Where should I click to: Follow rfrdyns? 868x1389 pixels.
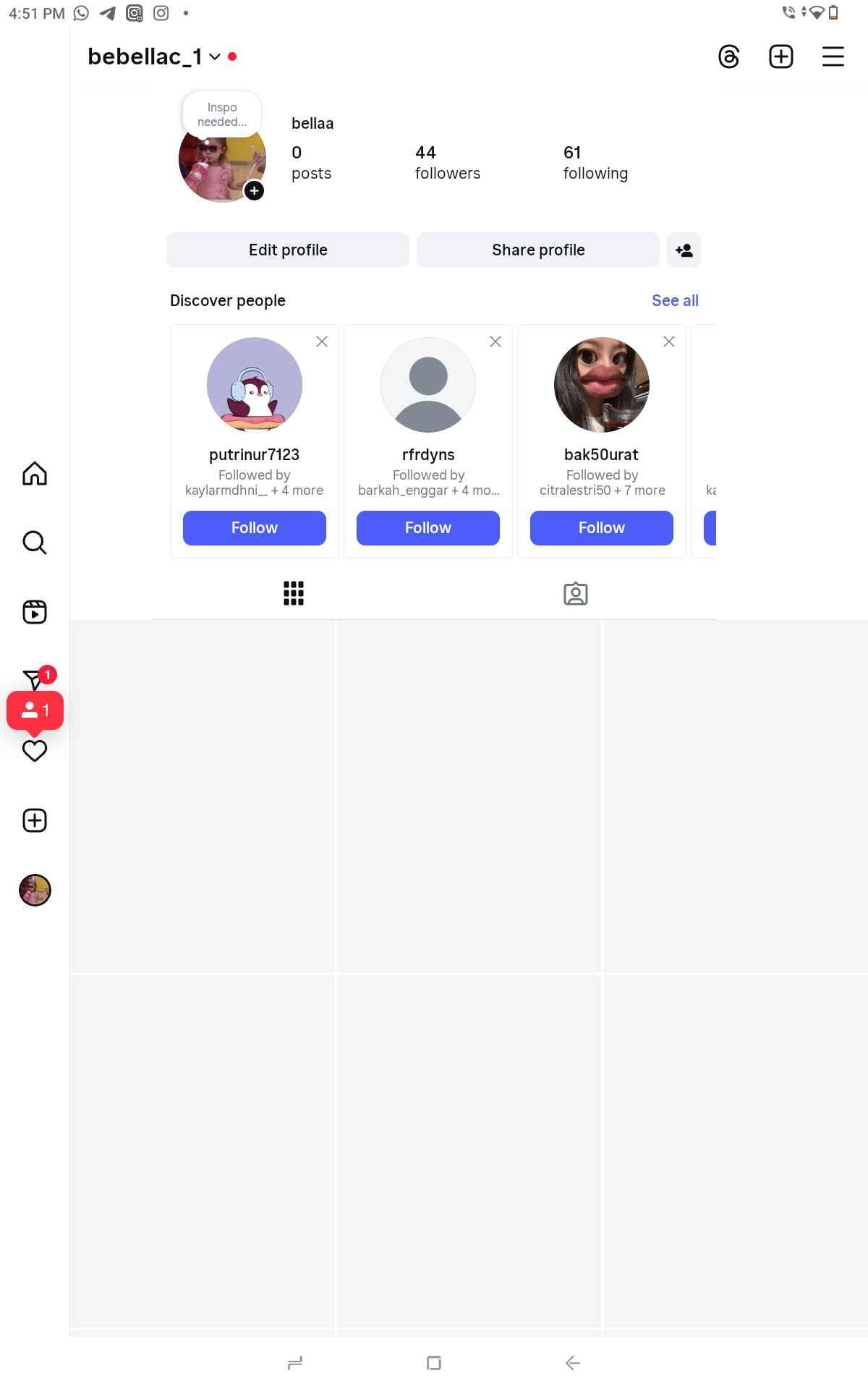[427, 527]
